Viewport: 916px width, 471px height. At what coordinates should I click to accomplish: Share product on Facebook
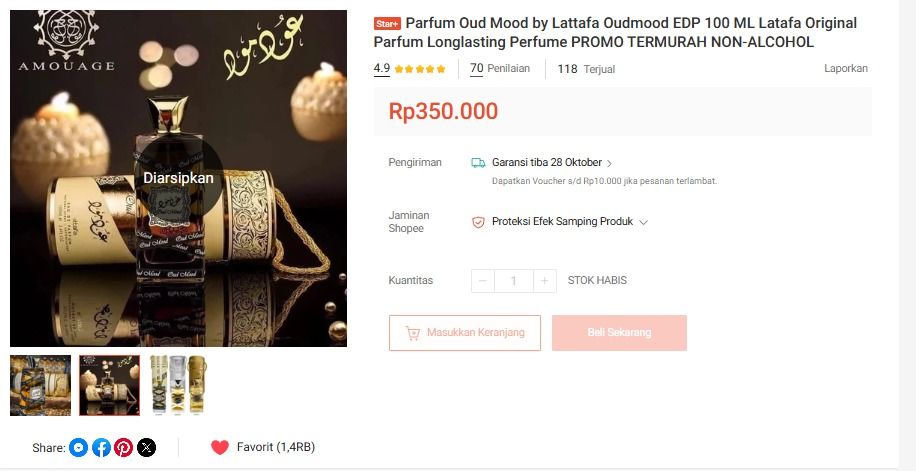101,448
